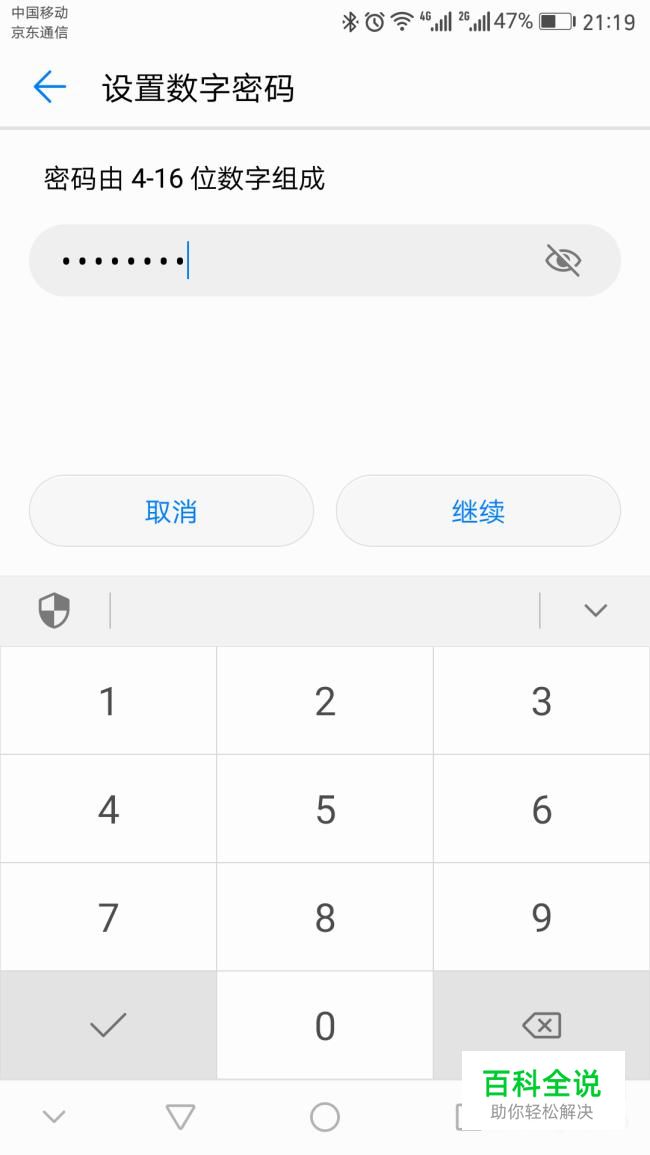This screenshot has height=1155, width=650.
Task: Enter digit 7 on the keypad
Action: tap(108, 917)
